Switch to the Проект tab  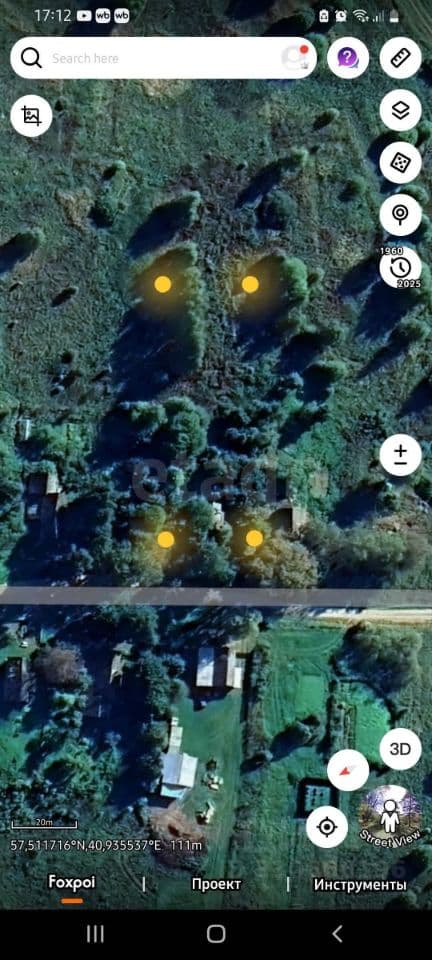[x=216, y=884]
